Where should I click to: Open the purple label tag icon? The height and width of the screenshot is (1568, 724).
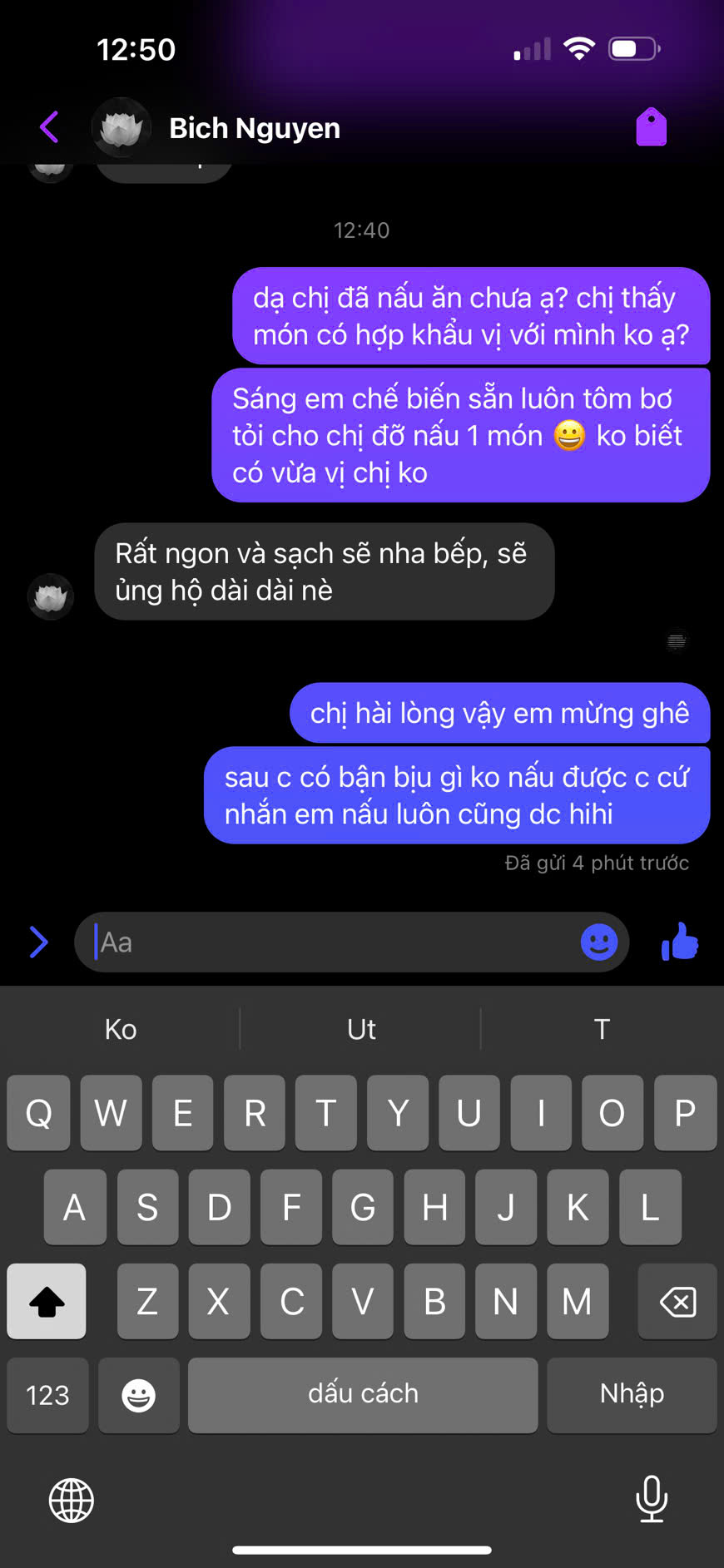(x=651, y=127)
